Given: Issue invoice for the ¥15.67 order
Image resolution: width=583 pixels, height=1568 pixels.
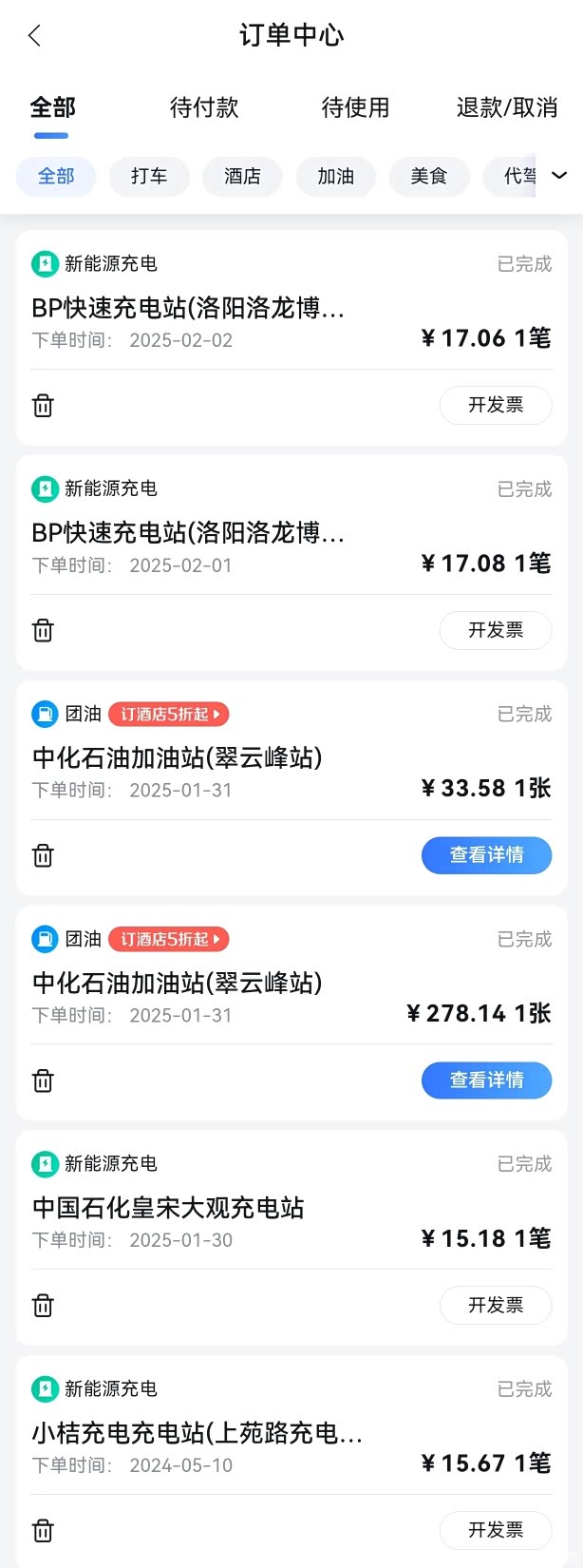Looking at the screenshot, I should [495, 1530].
